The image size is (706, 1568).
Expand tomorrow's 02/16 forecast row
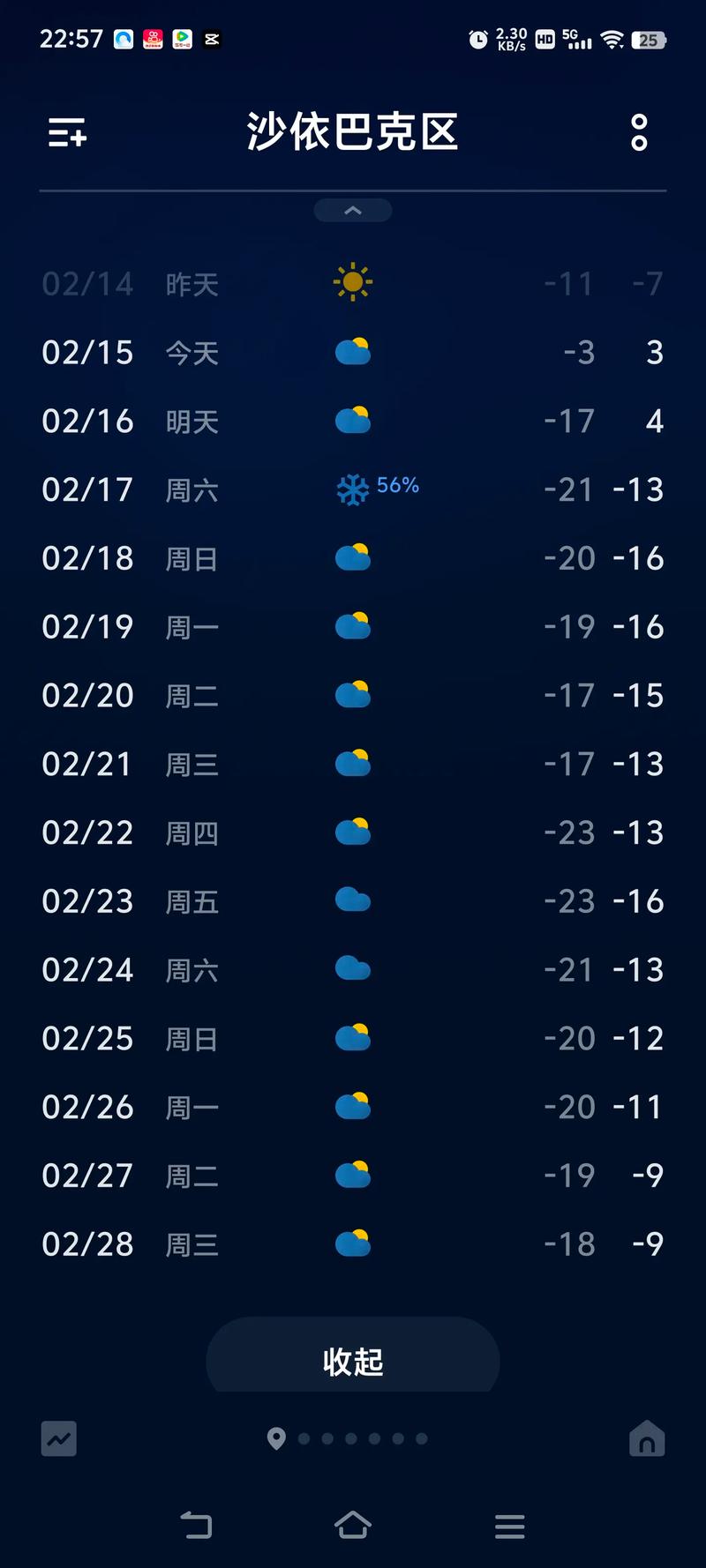pyautogui.click(x=352, y=421)
